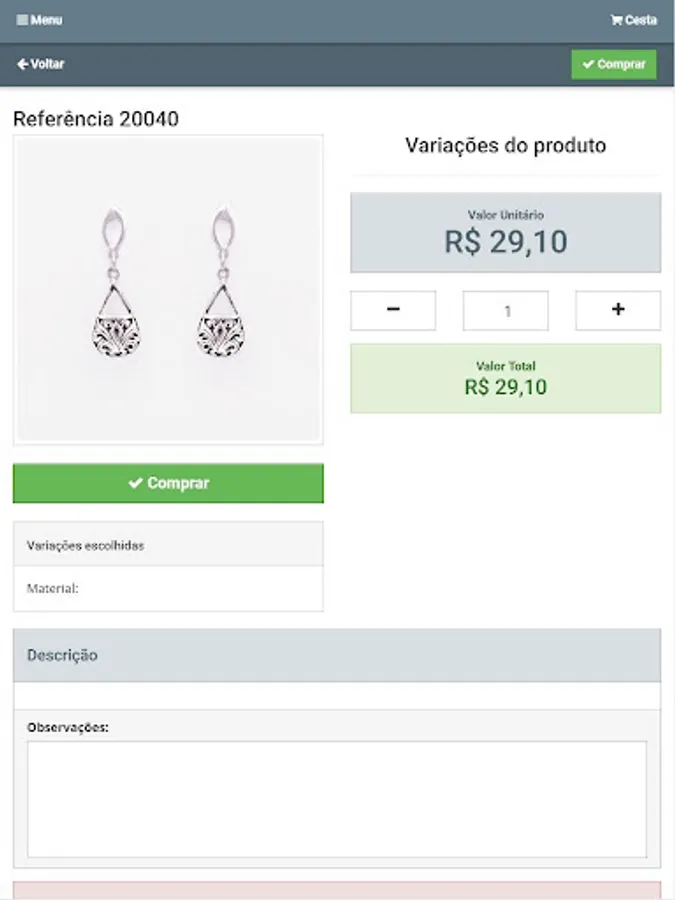Open the Menu drawer

[40, 20]
